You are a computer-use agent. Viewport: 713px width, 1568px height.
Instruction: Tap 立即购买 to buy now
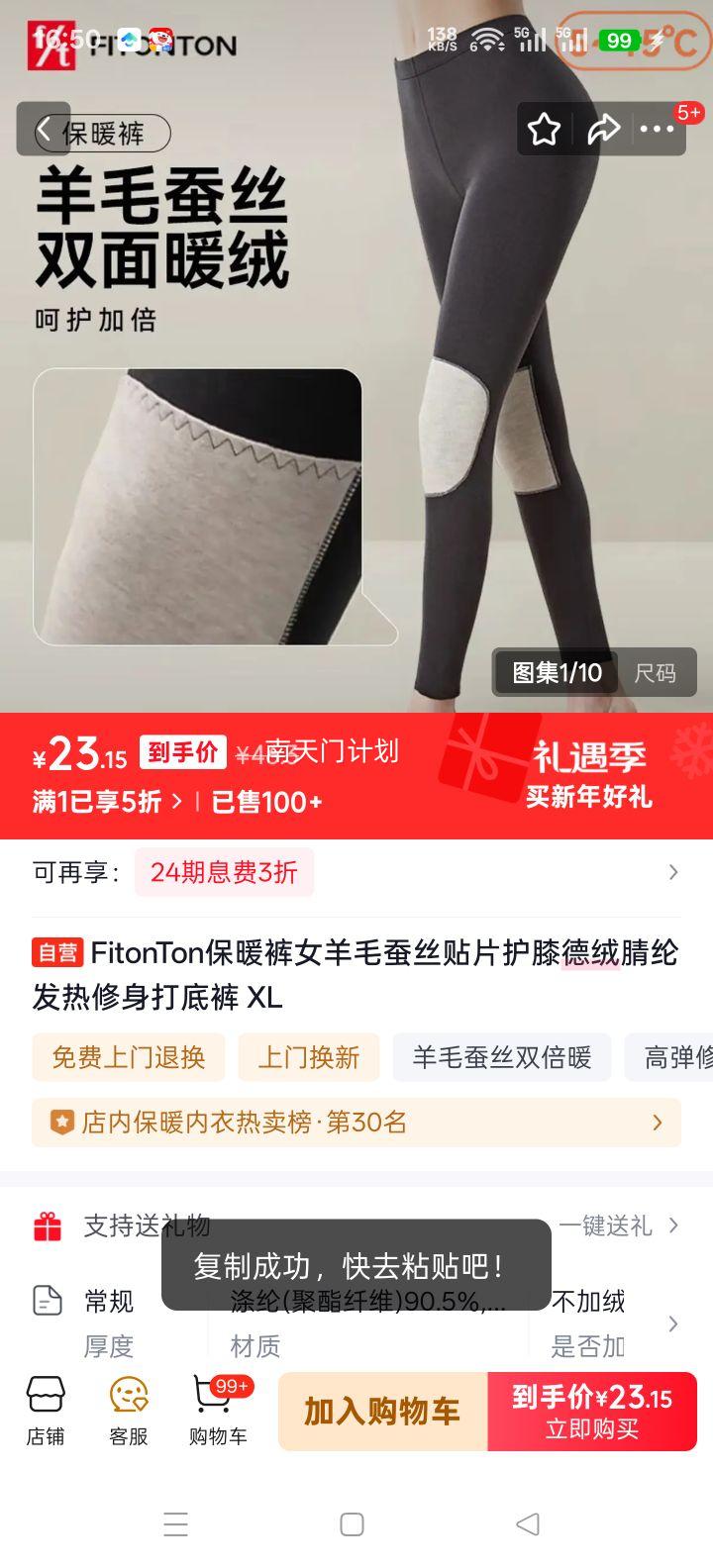591,1410
